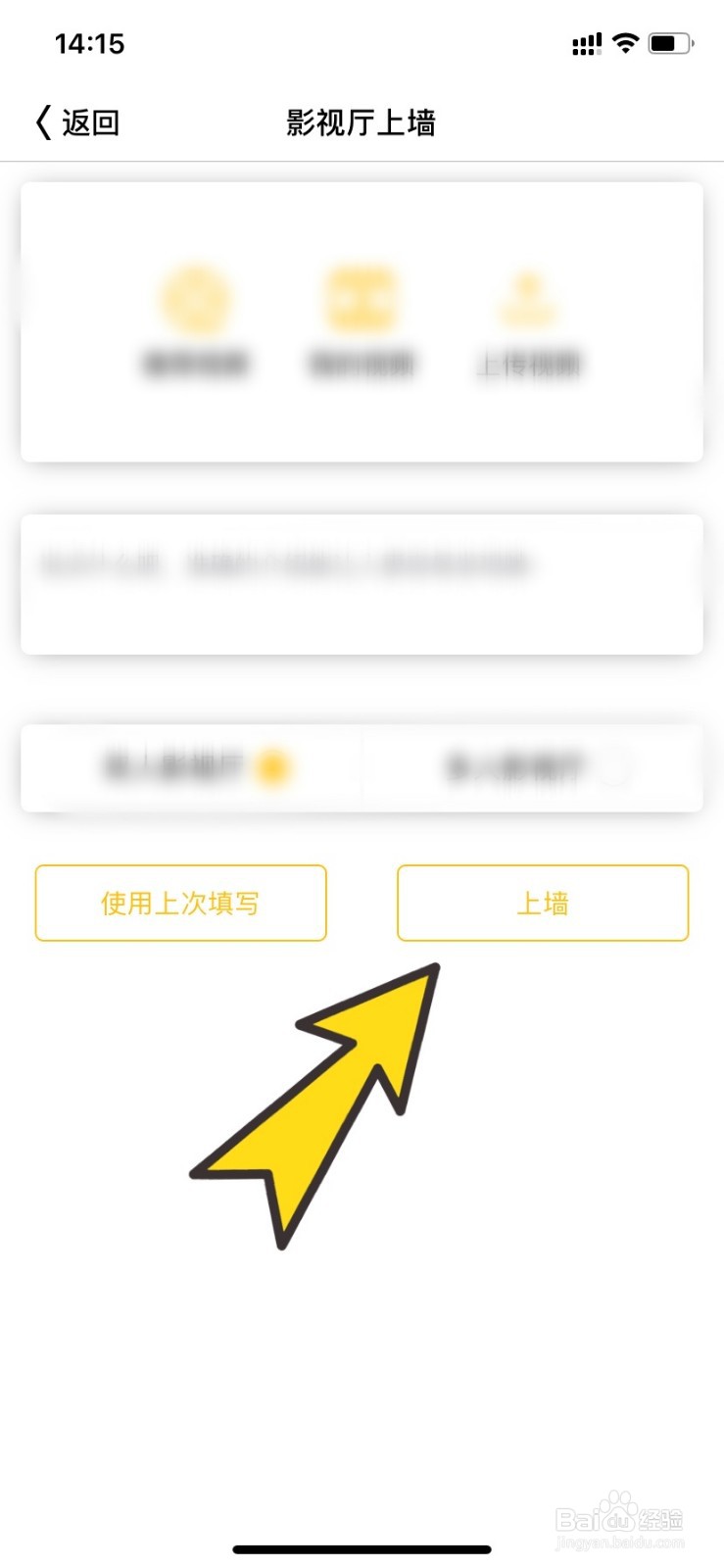Tap the 影视厅上墙 title bar text
Viewport: 724px width, 1568px height.
361,122
